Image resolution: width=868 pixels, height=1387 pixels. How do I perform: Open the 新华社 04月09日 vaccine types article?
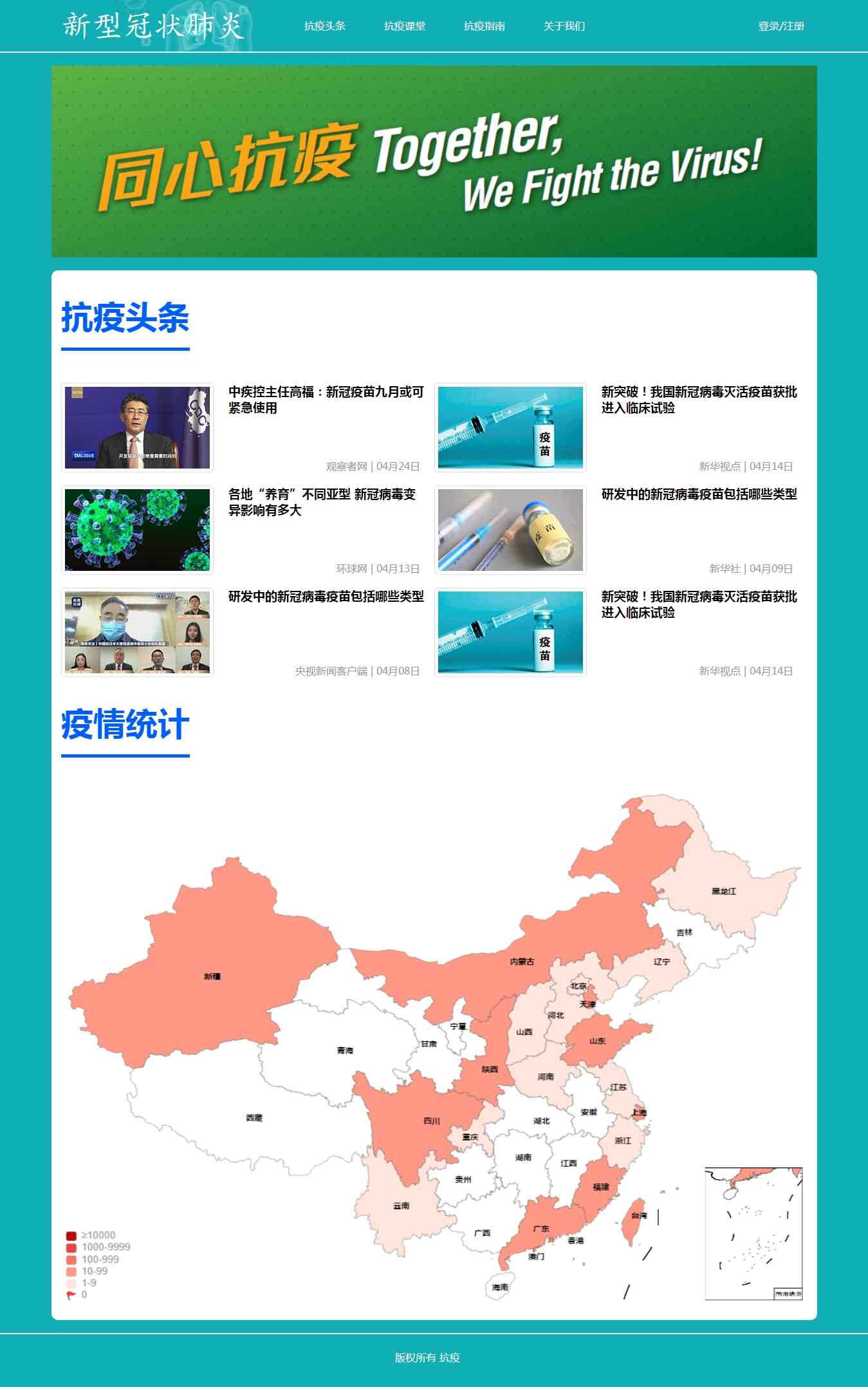click(699, 494)
